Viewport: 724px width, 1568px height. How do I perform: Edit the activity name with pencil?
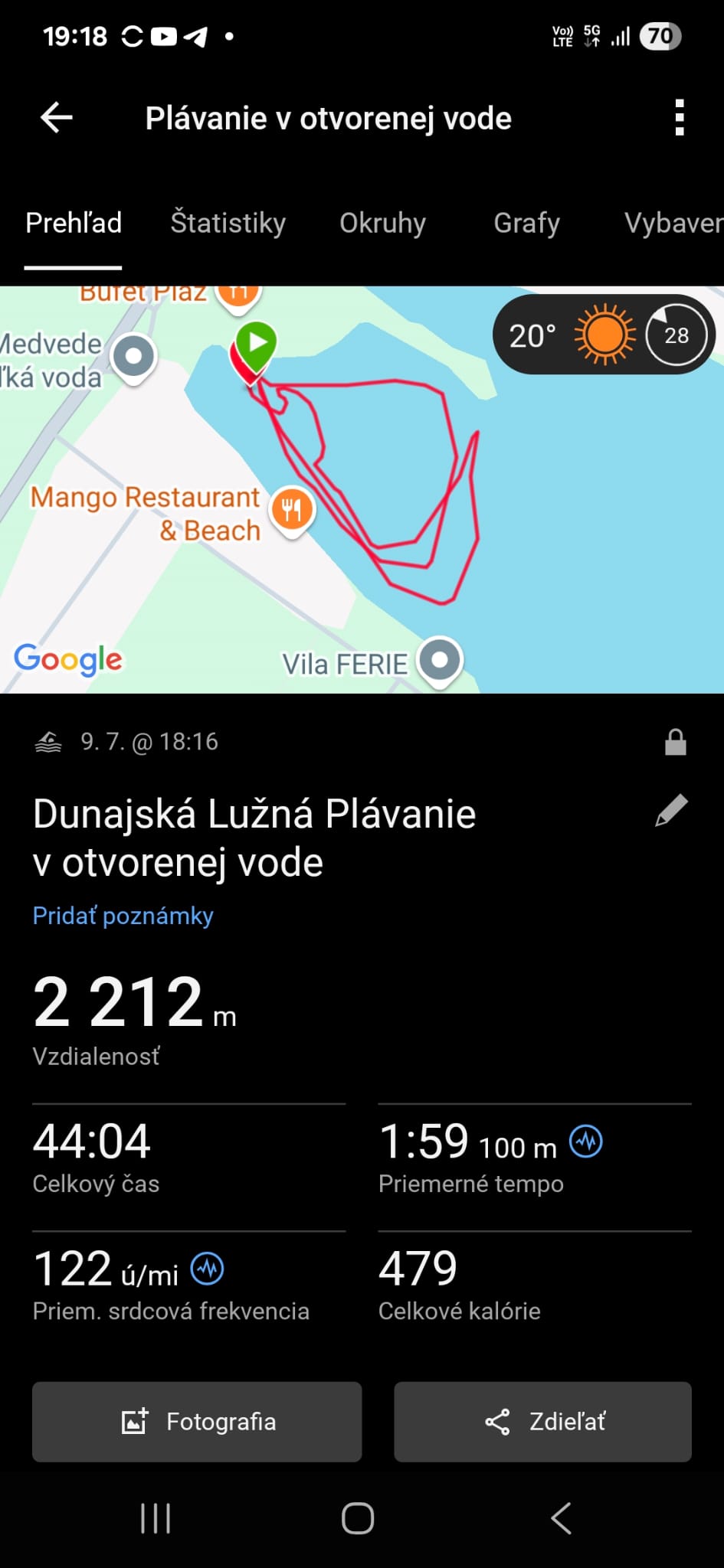click(671, 812)
